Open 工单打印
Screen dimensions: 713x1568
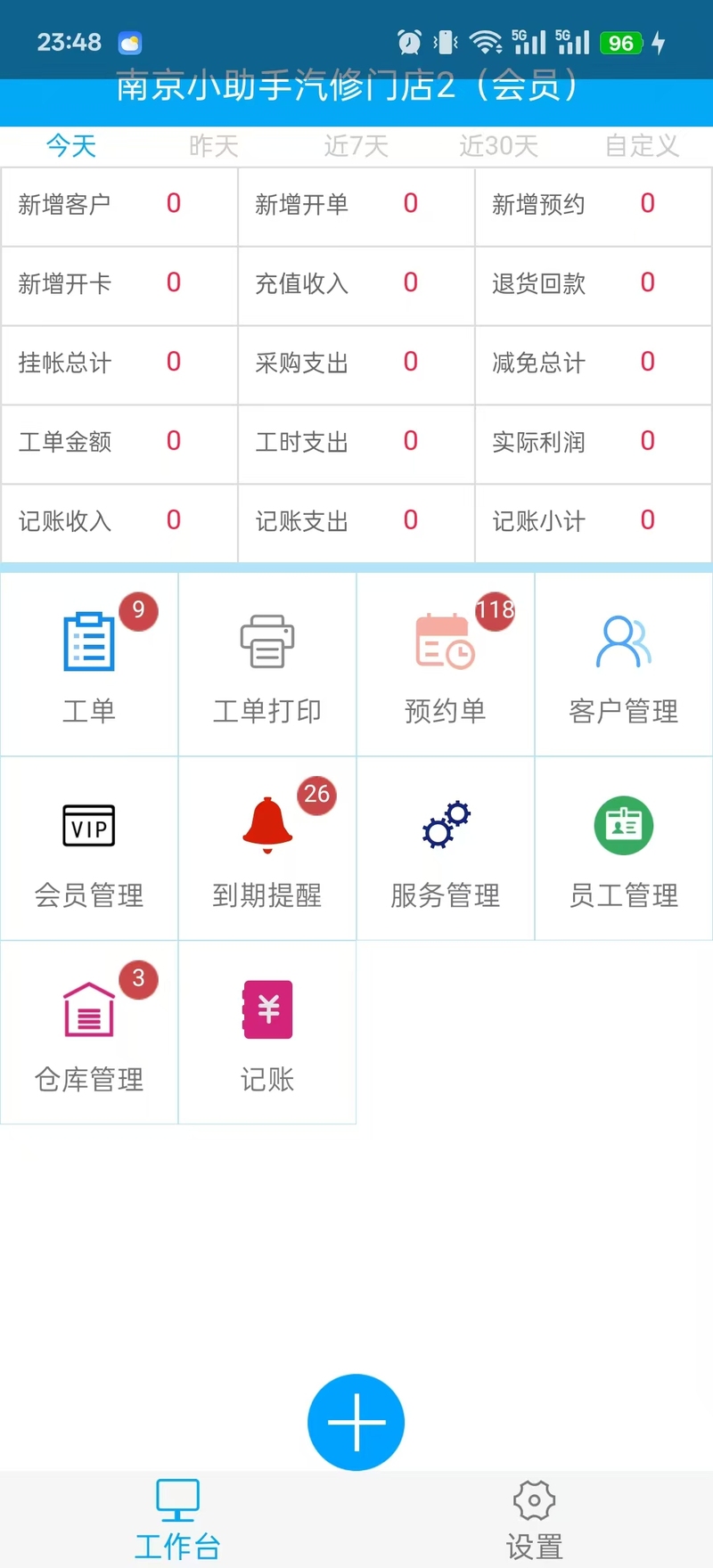(x=267, y=665)
